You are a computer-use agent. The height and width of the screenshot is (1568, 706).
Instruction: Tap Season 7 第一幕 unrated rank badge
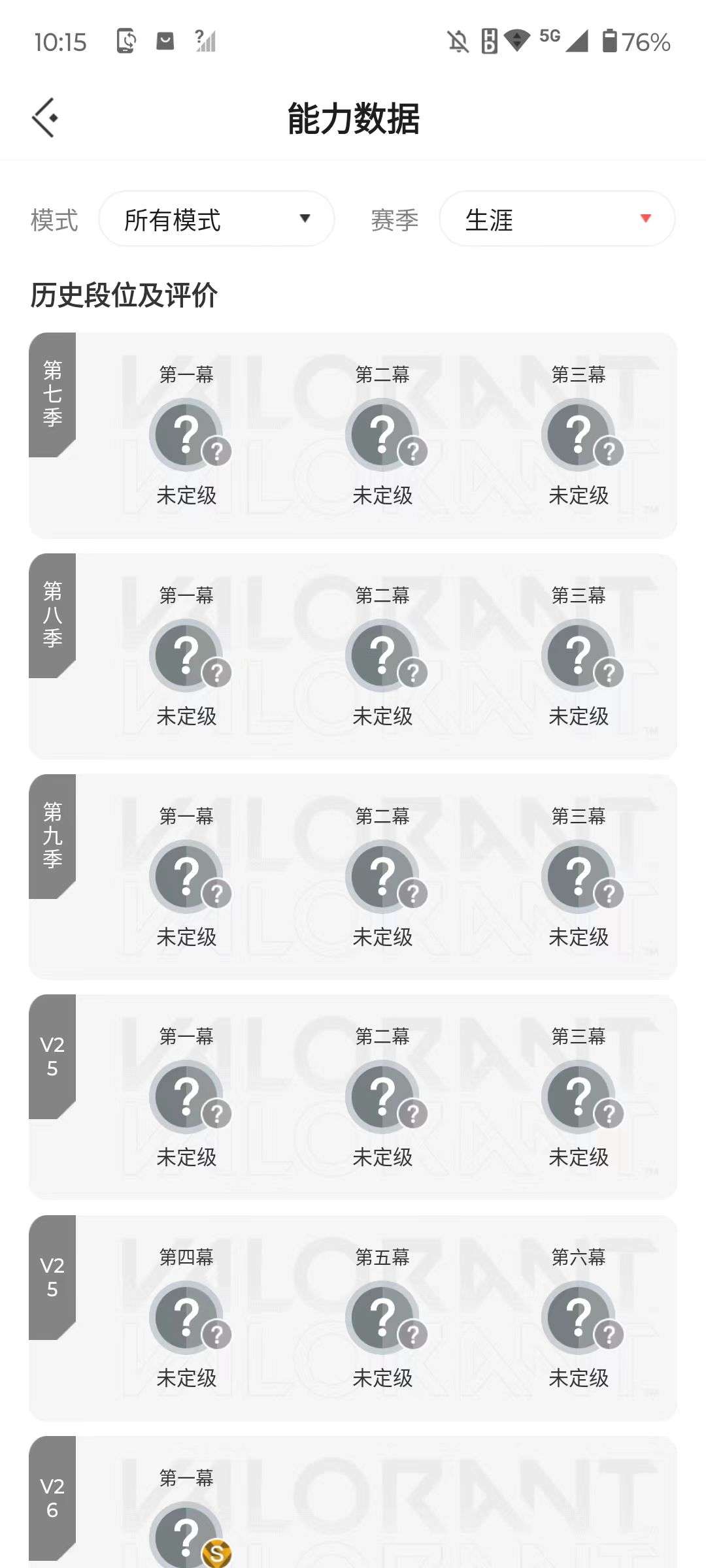(188, 433)
